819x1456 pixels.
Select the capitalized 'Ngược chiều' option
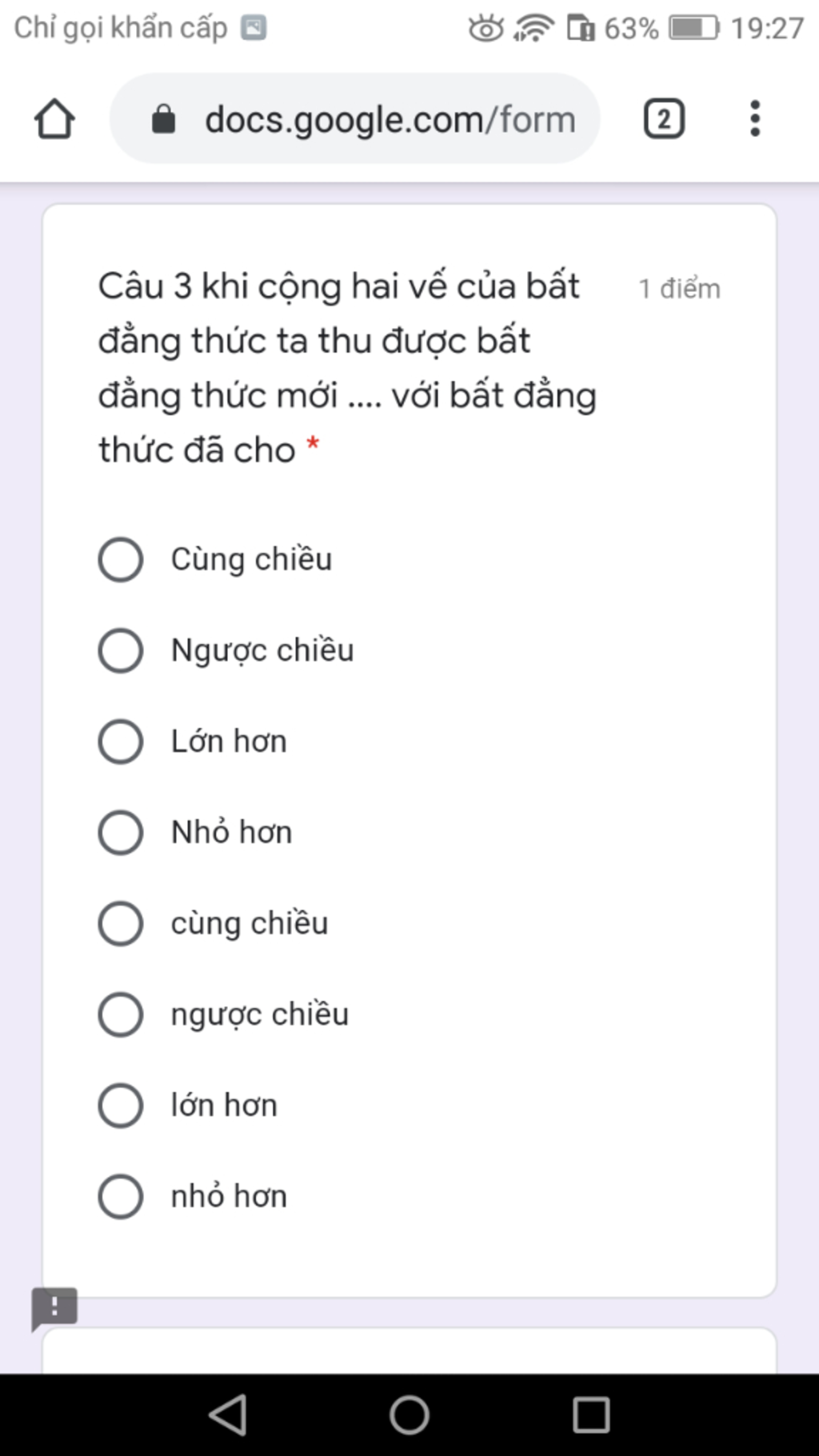pyautogui.click(x=121, y=650)
